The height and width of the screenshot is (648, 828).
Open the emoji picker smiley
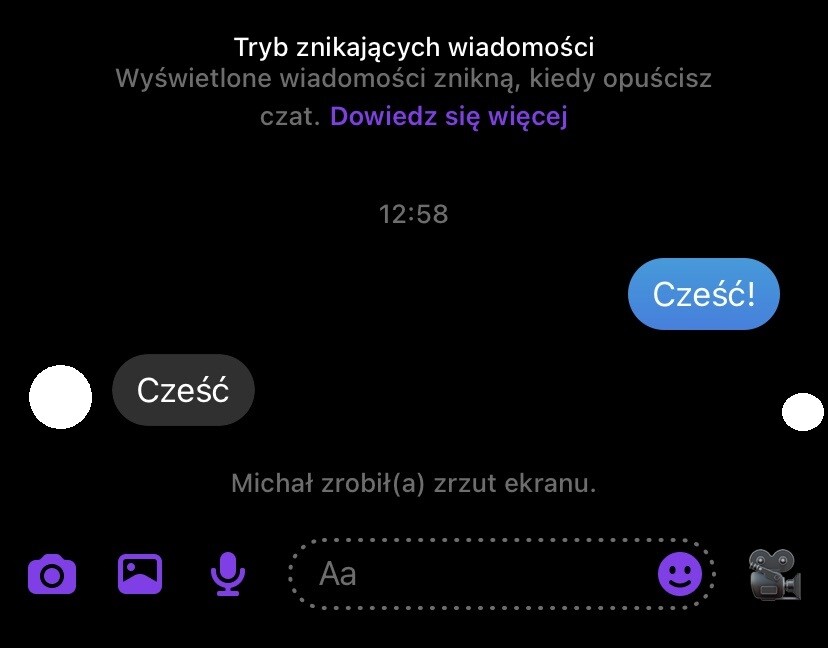coord(680,574)
